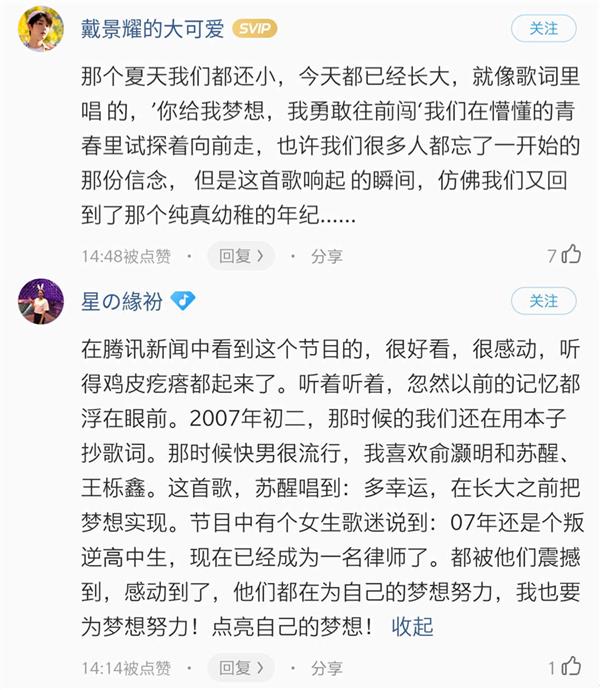Like 戴景耀的大可爱's comment
The image size is (600, 690).
tap(571, 256)
